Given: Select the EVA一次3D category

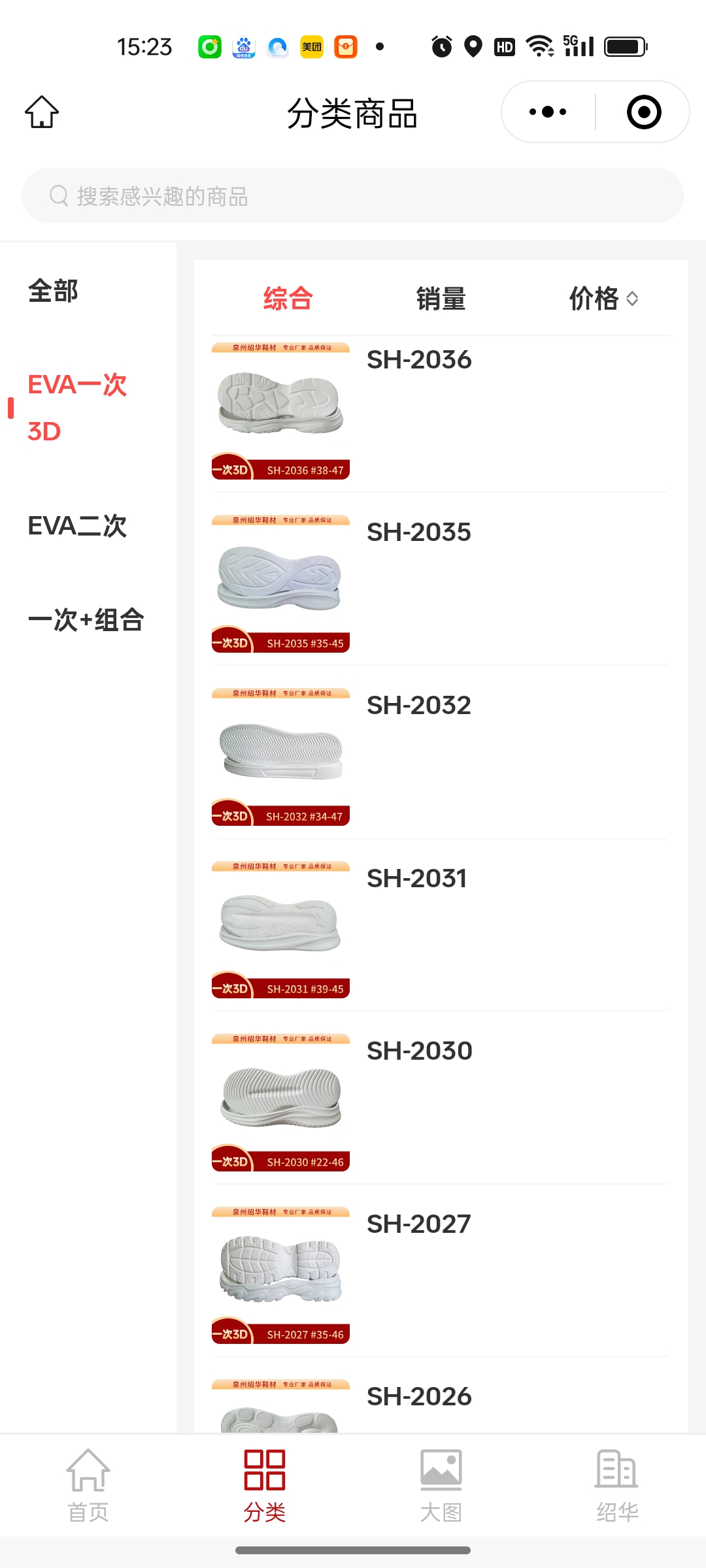Looking at the screenshot, I should [77, 408].
